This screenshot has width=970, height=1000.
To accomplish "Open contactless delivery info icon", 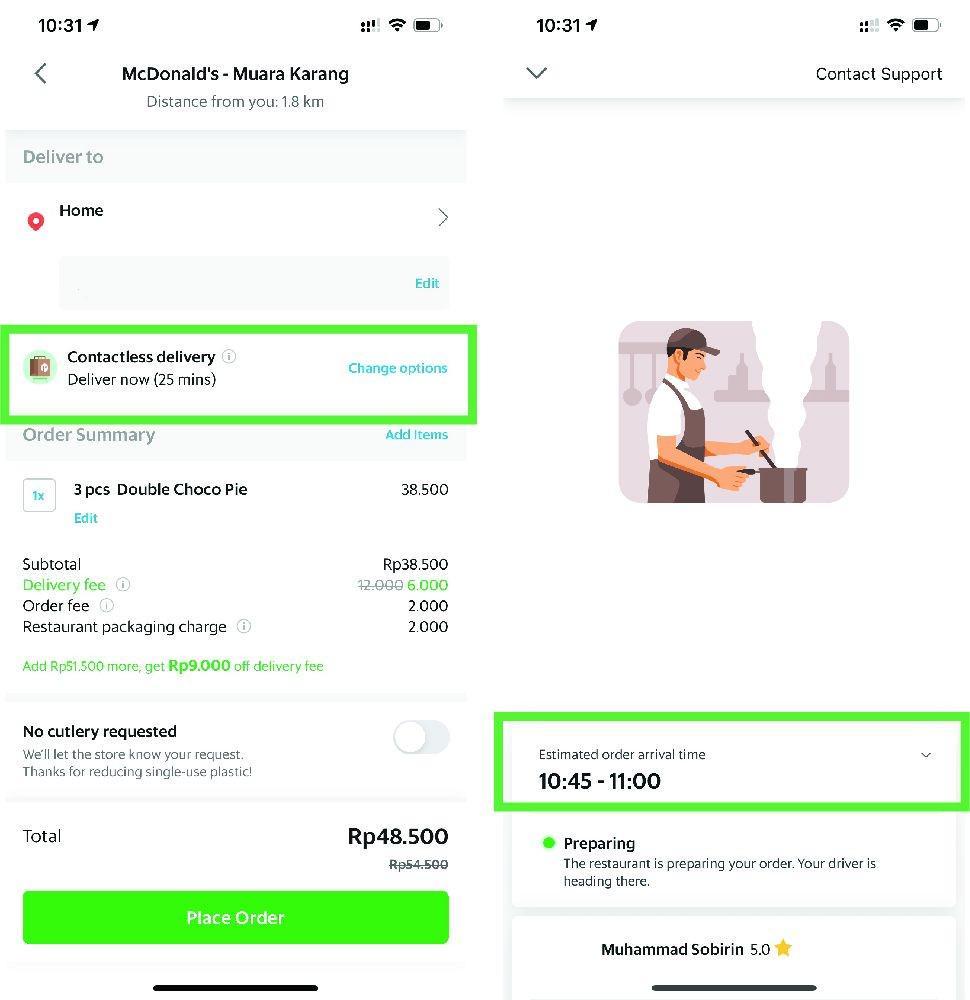I will pyautogui.click(x=229, y=357).
